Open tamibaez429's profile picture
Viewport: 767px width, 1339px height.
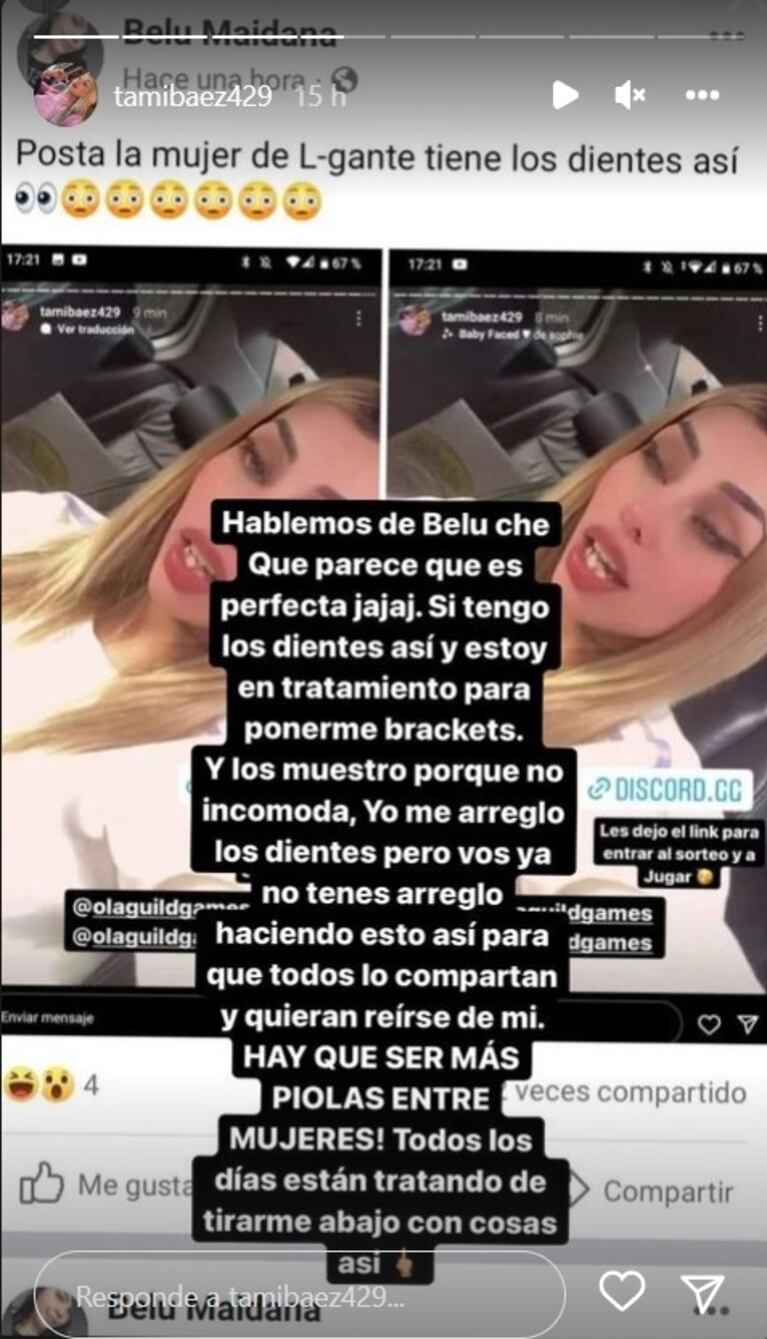click(x=65, y=96)
